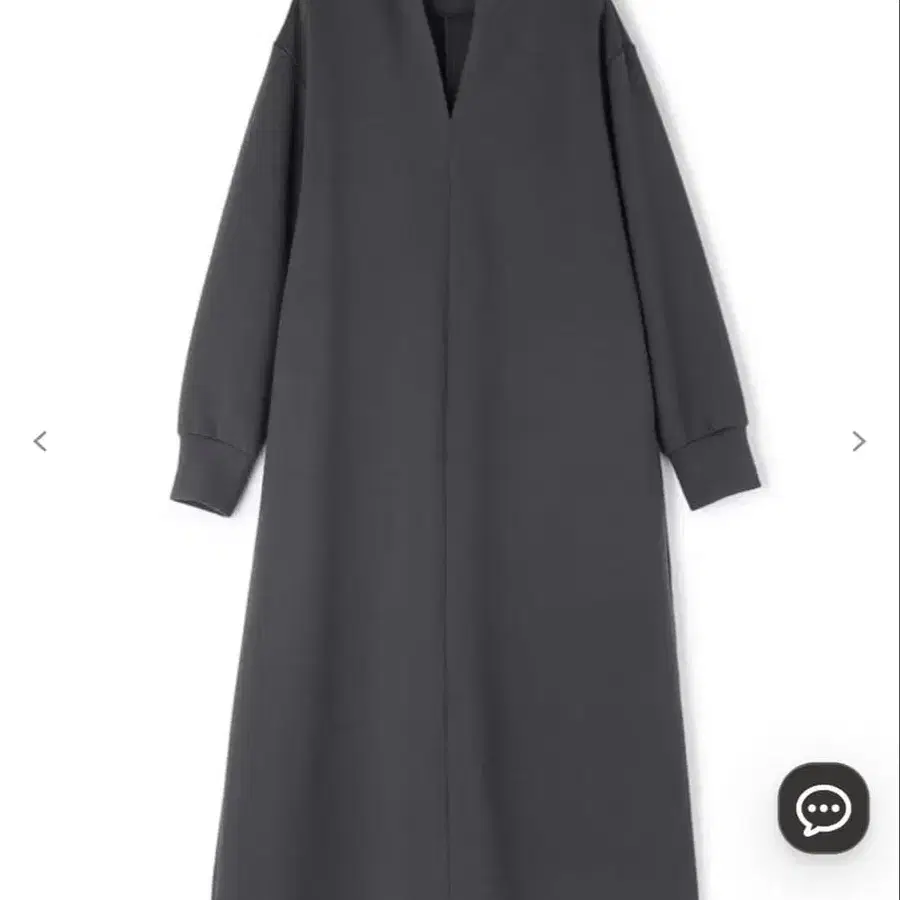Open the chat support bubble
The height and width of the screenshot is (900, 900).
[x=823, y=808]
